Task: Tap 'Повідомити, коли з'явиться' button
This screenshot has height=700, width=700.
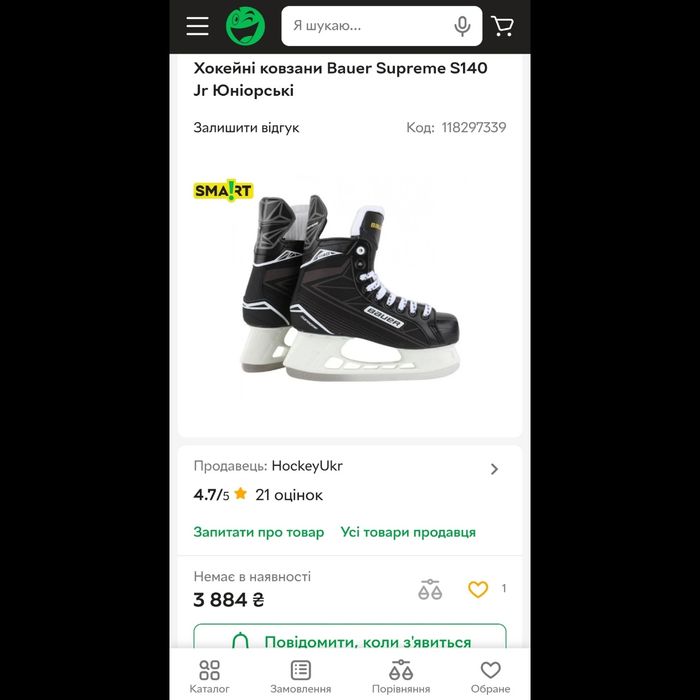Action: [350, 641]
